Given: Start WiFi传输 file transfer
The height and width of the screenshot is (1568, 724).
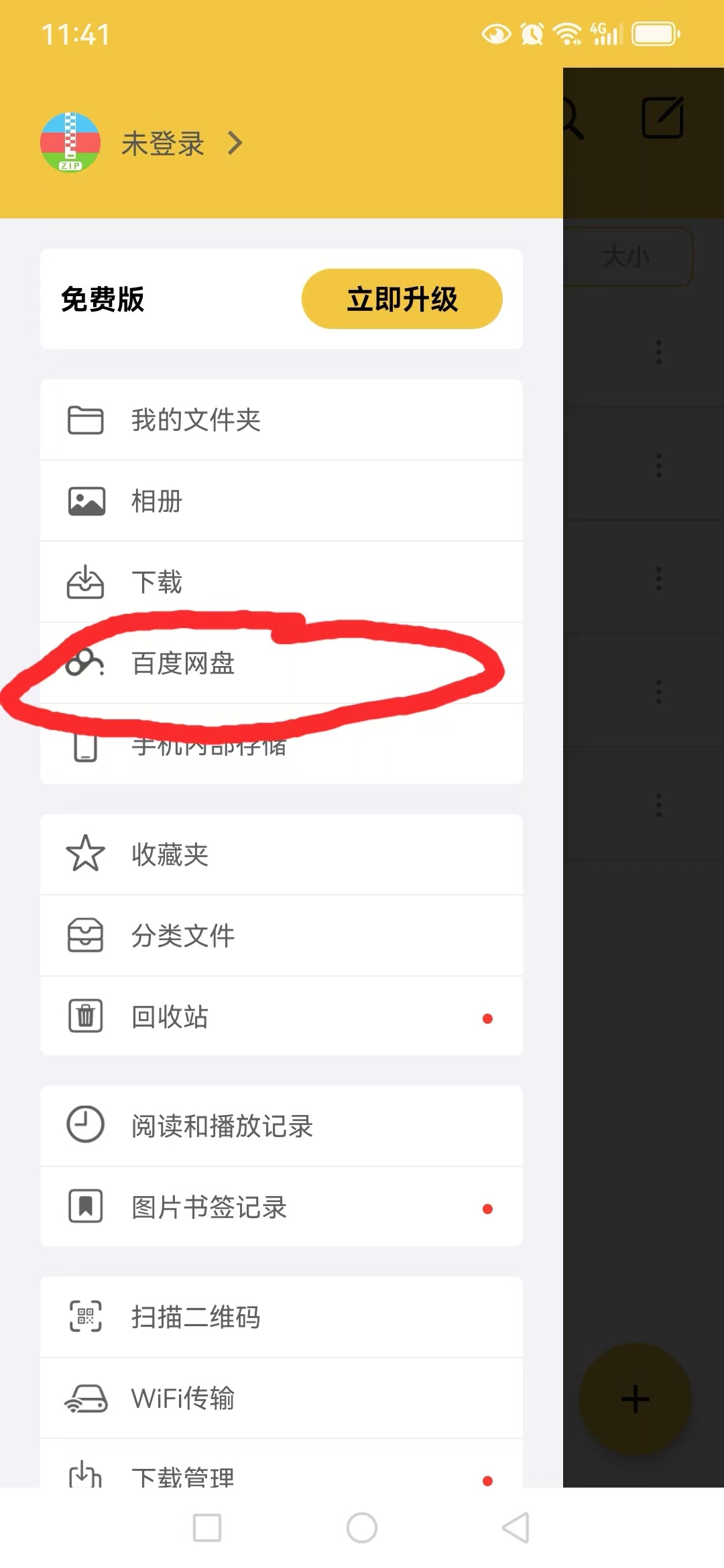Looking at the screenshot, I should (182, 1398).
